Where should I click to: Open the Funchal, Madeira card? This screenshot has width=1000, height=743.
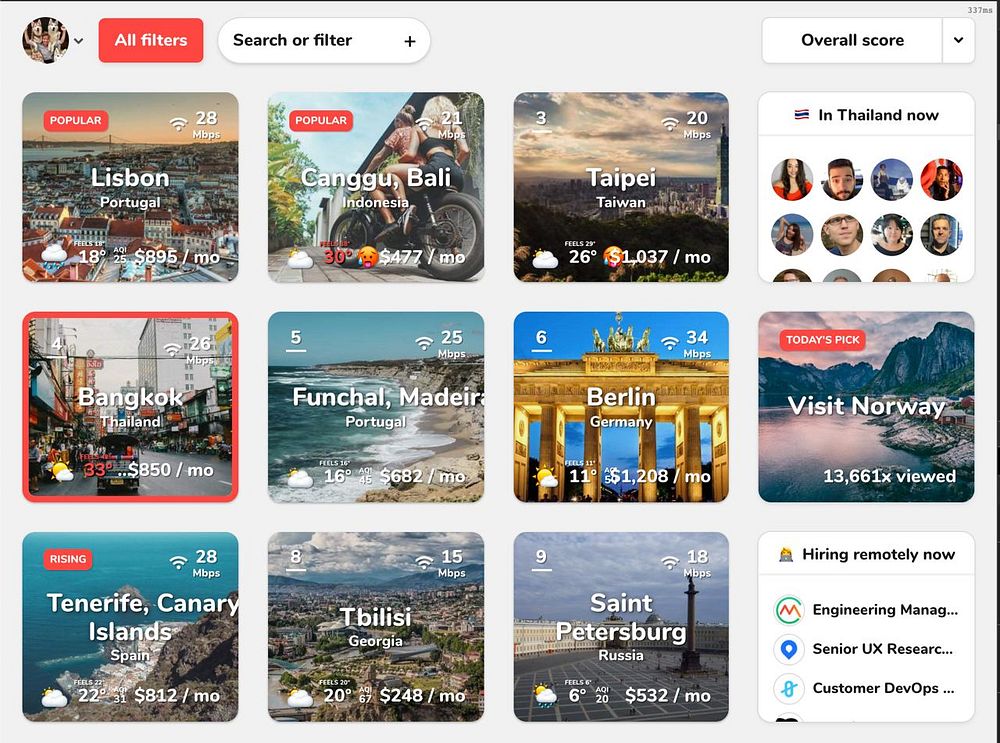point(376,406)
